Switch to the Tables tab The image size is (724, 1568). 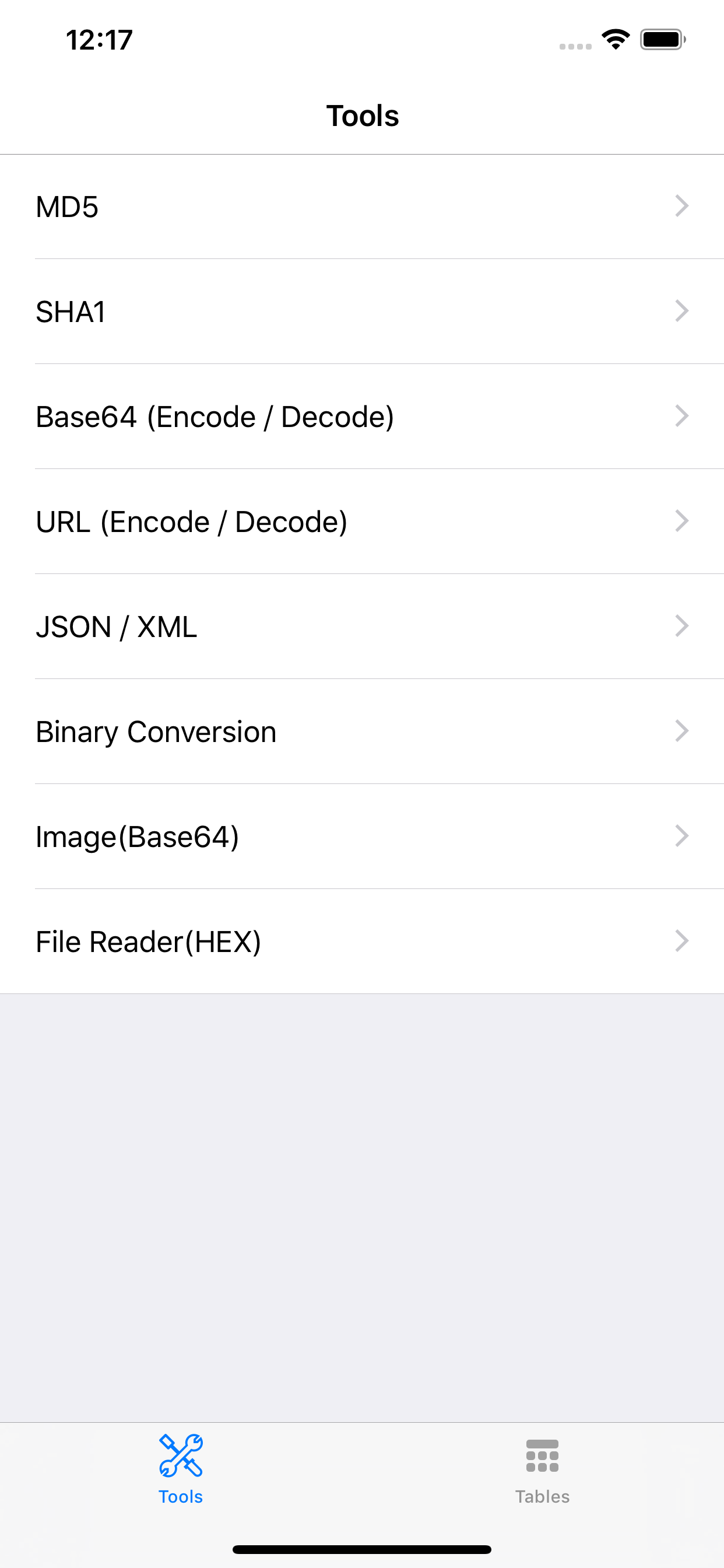click(x=542, y=1473)
